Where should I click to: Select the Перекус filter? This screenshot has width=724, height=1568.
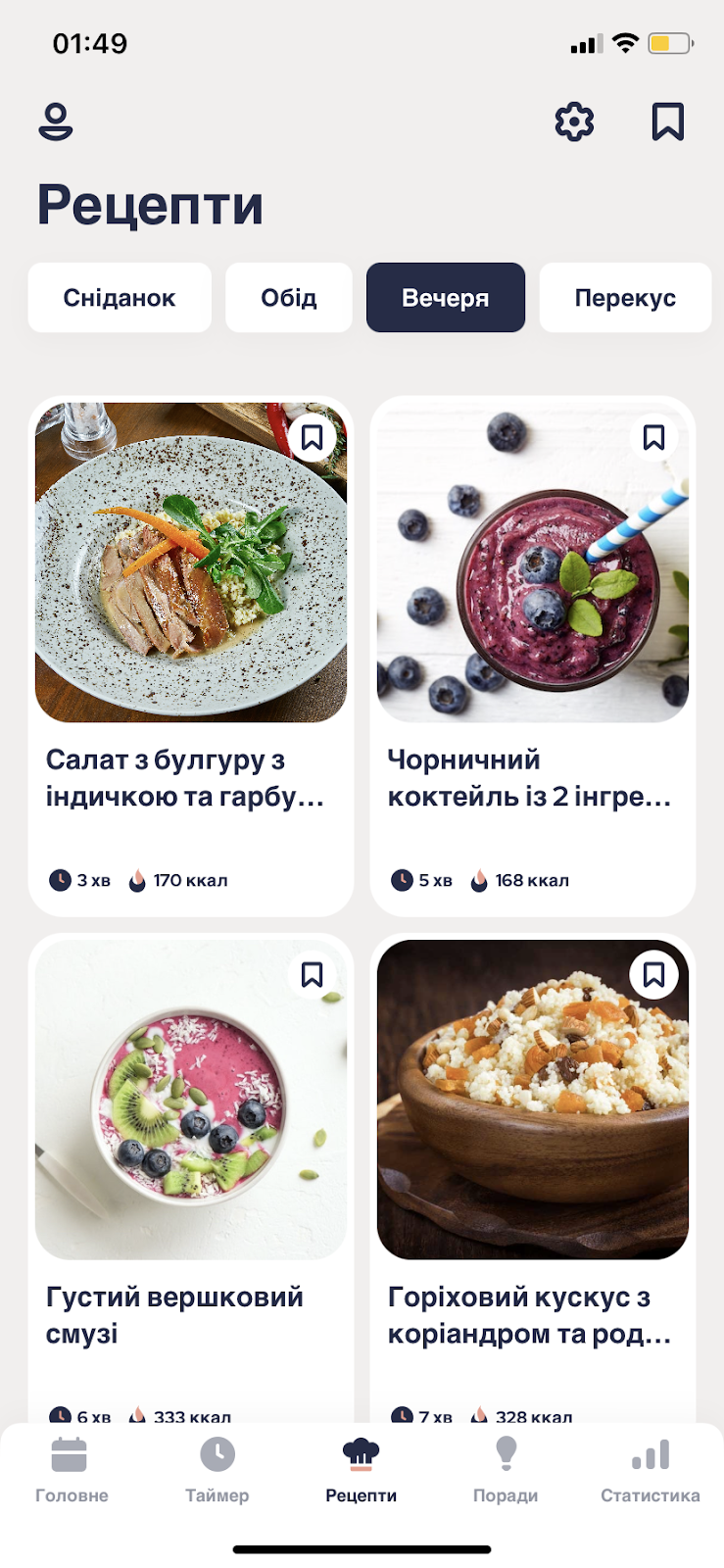[x=625, y=298]
